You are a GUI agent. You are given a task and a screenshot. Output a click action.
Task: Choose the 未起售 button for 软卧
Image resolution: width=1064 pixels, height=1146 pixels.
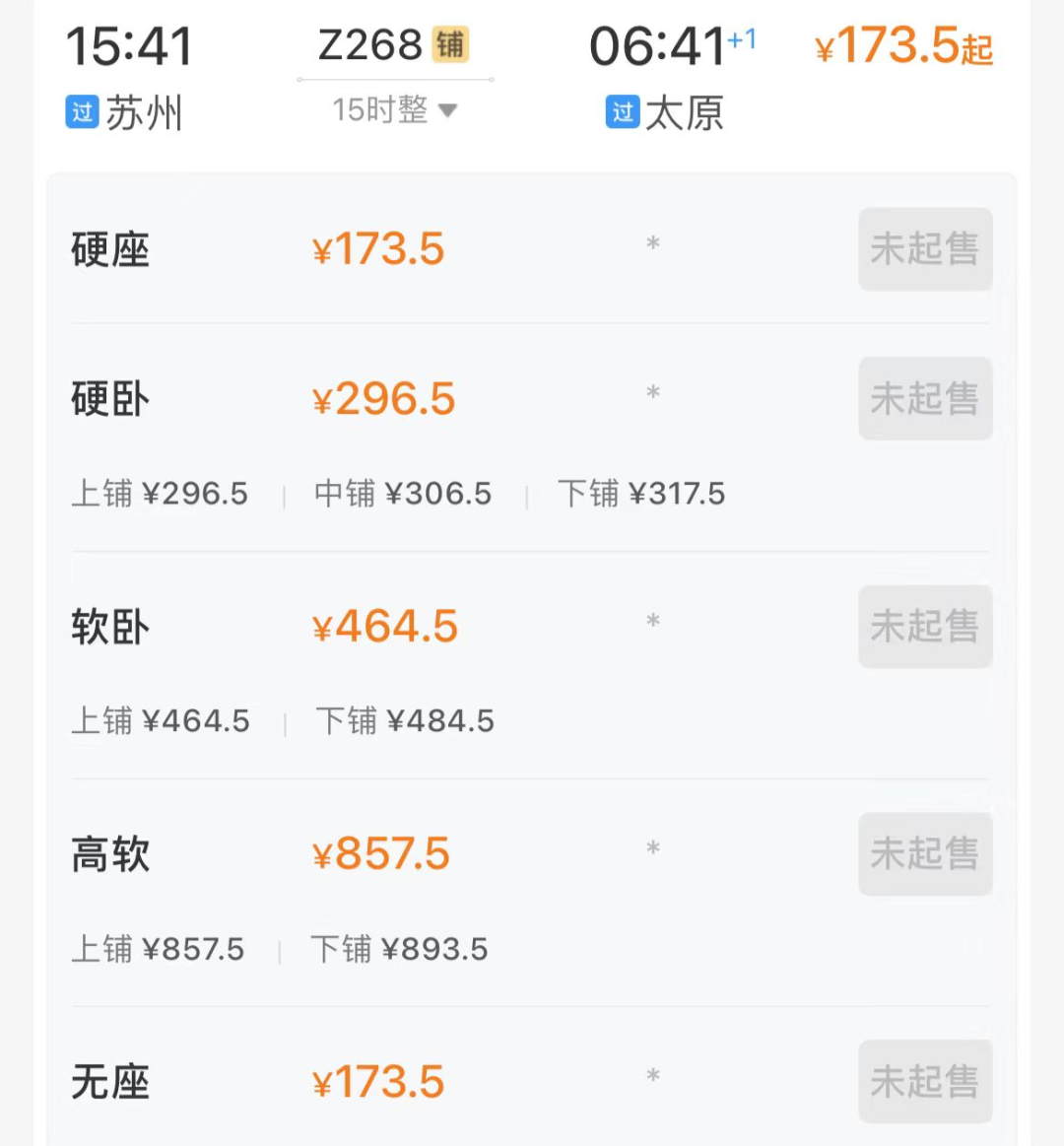coord(924,627)
